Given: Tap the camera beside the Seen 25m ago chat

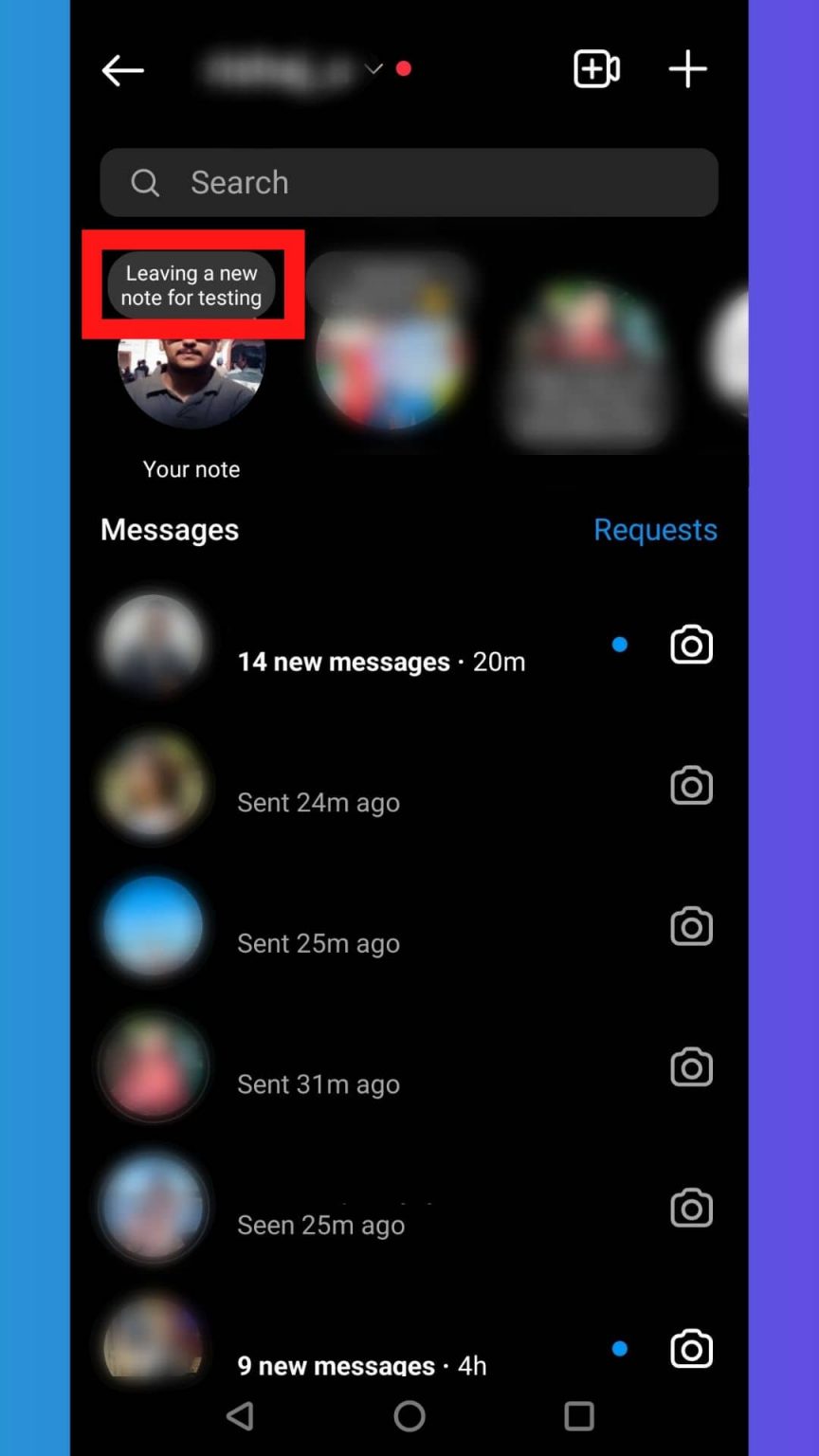Looking at the screenshot, I should (691, 1208).
